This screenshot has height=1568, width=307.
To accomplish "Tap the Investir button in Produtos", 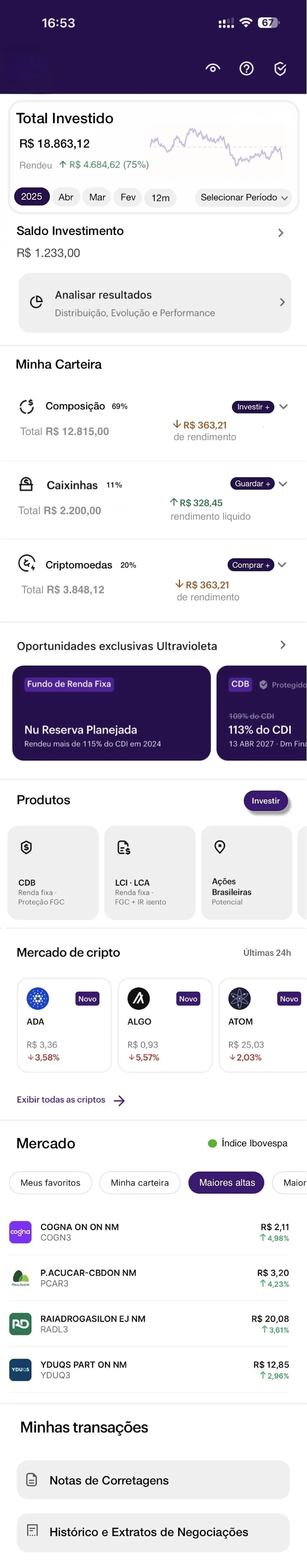I will click(266, 800).
